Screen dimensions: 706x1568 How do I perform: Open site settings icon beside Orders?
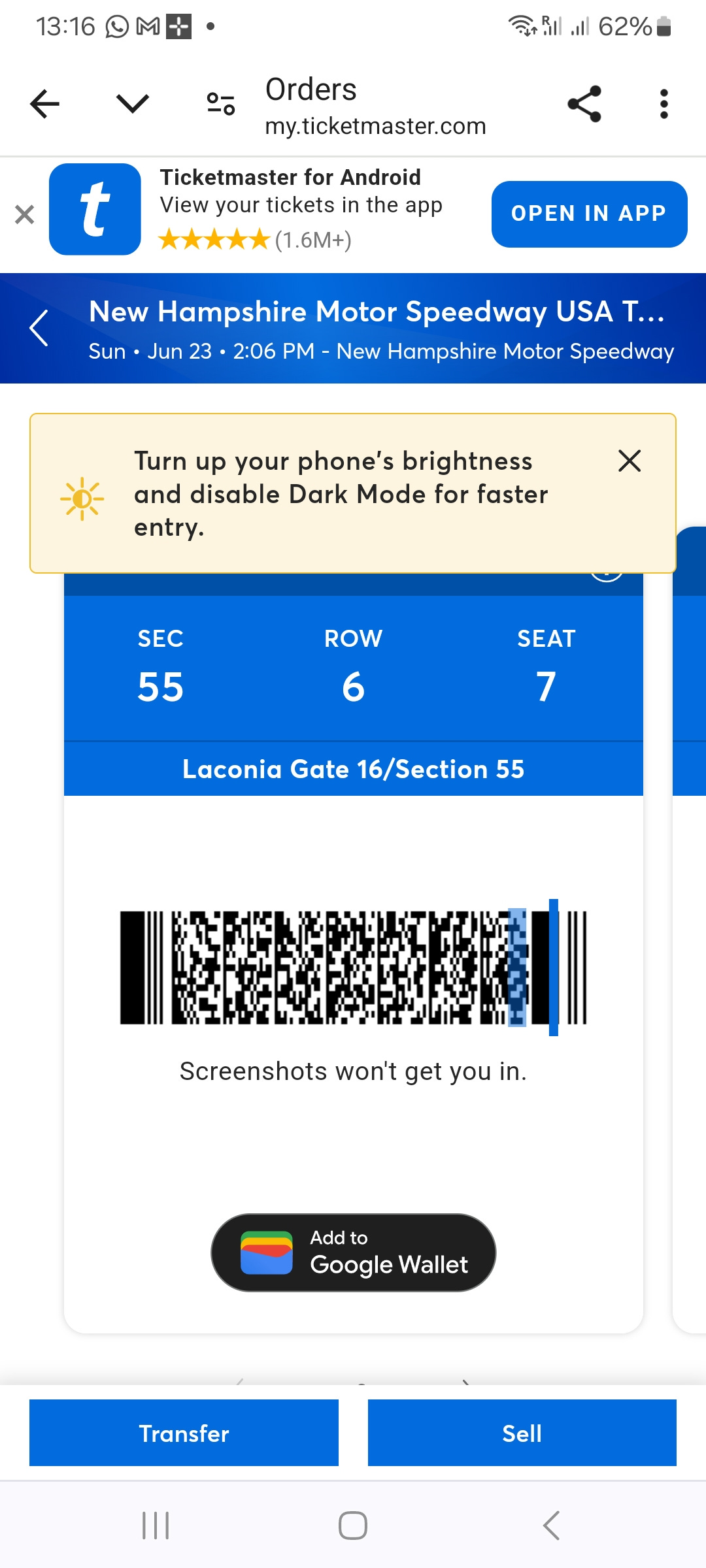tap(221, 104)
